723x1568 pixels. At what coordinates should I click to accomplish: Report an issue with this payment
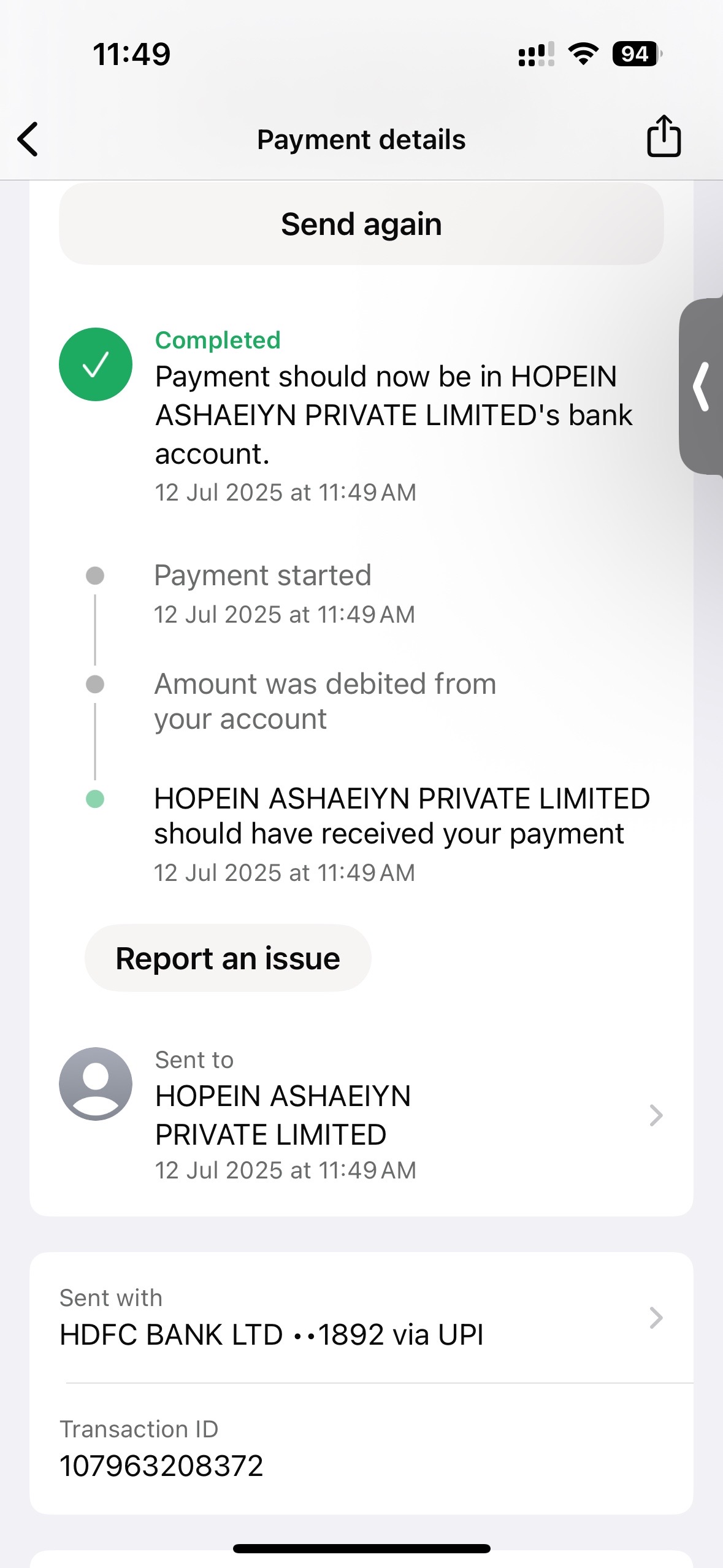tap(228, 958)
